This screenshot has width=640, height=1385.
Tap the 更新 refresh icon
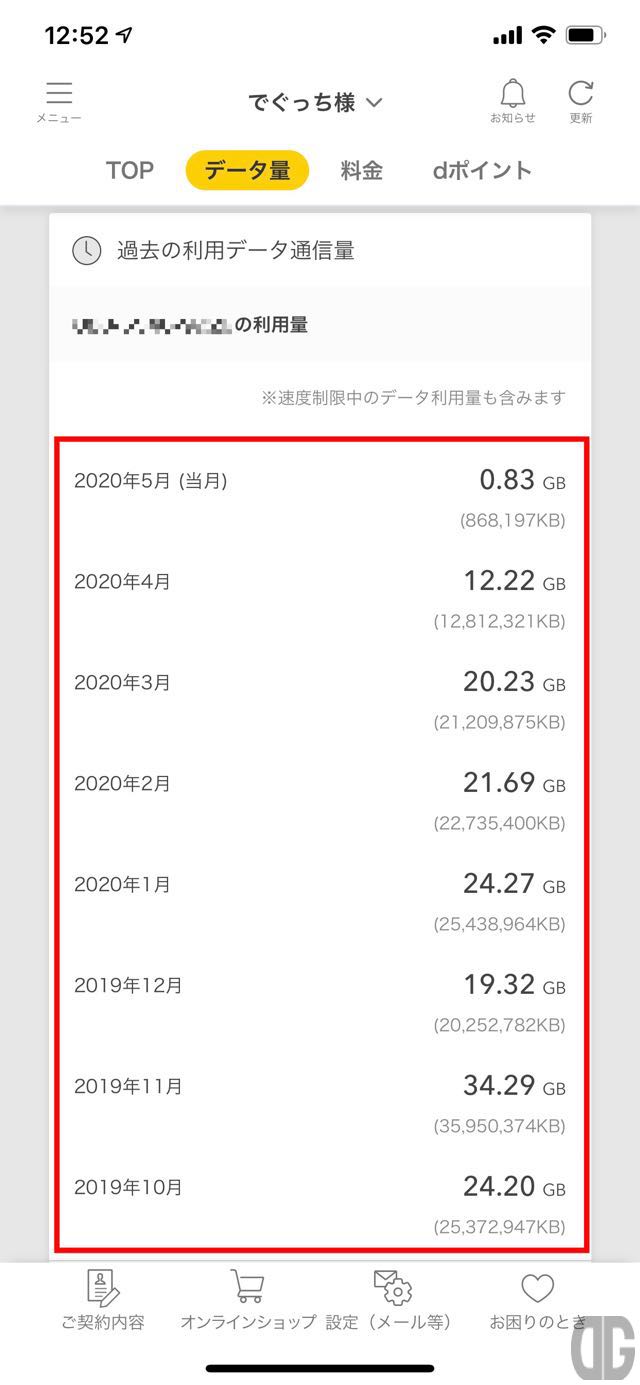tap(581, 102)
